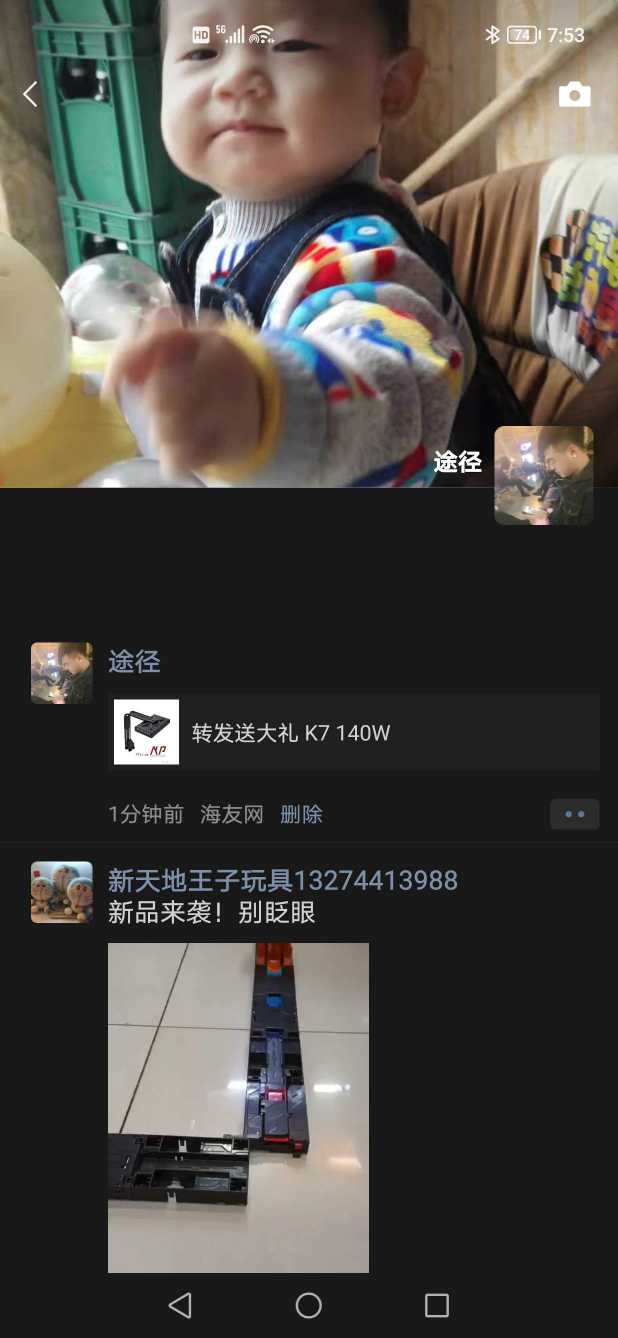
Task: Open the shared link 转发送大礼 K7 140W
Action: [x=353, y=733]
